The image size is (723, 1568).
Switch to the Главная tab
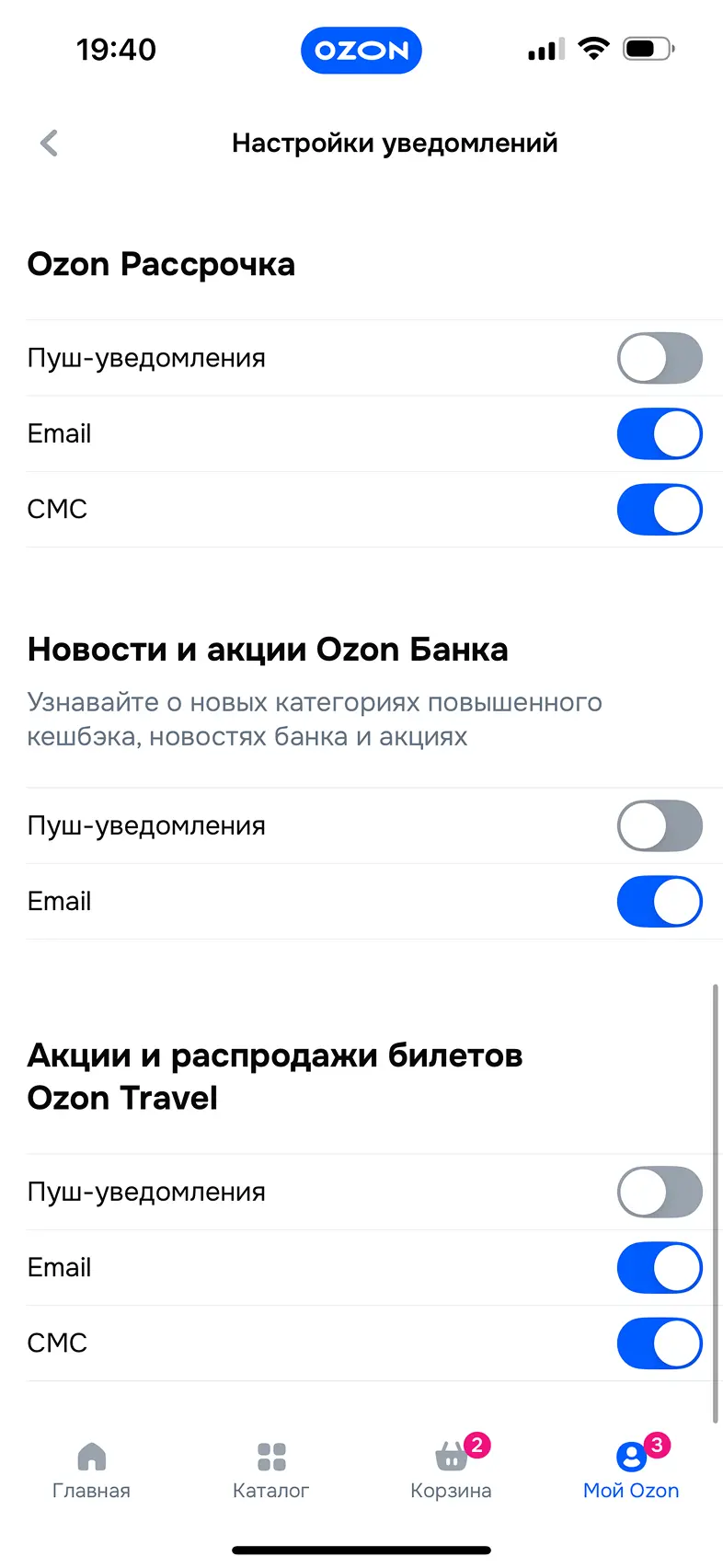tap(91, 1470)
